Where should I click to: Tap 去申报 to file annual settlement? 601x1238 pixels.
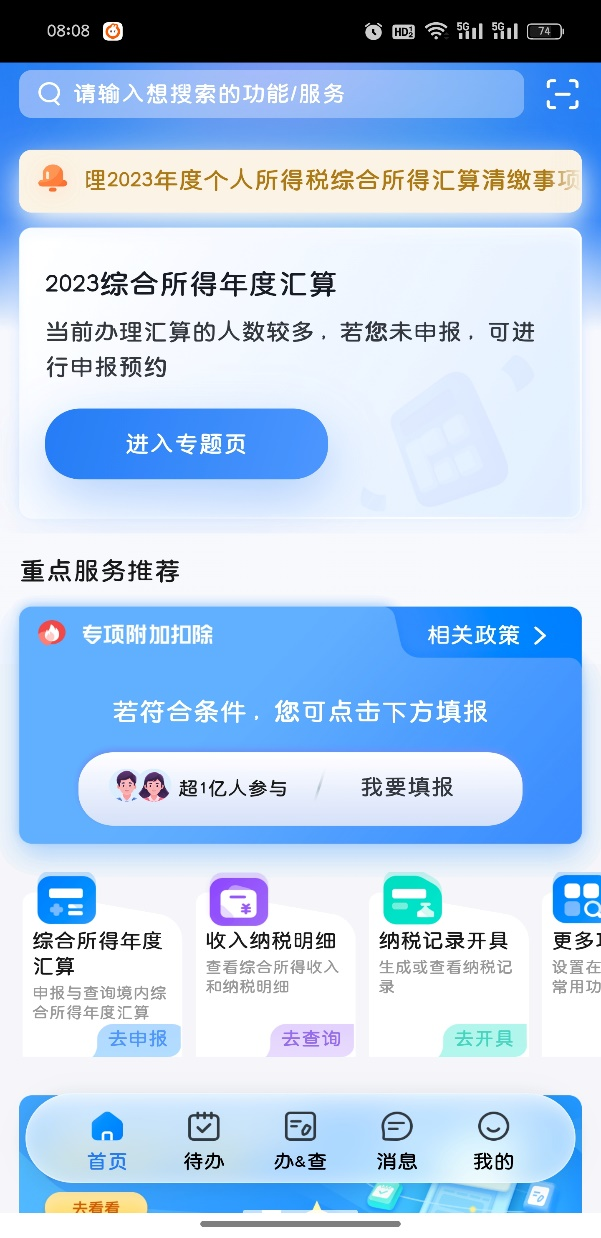pyautogui.click(x=138, y=1039)
